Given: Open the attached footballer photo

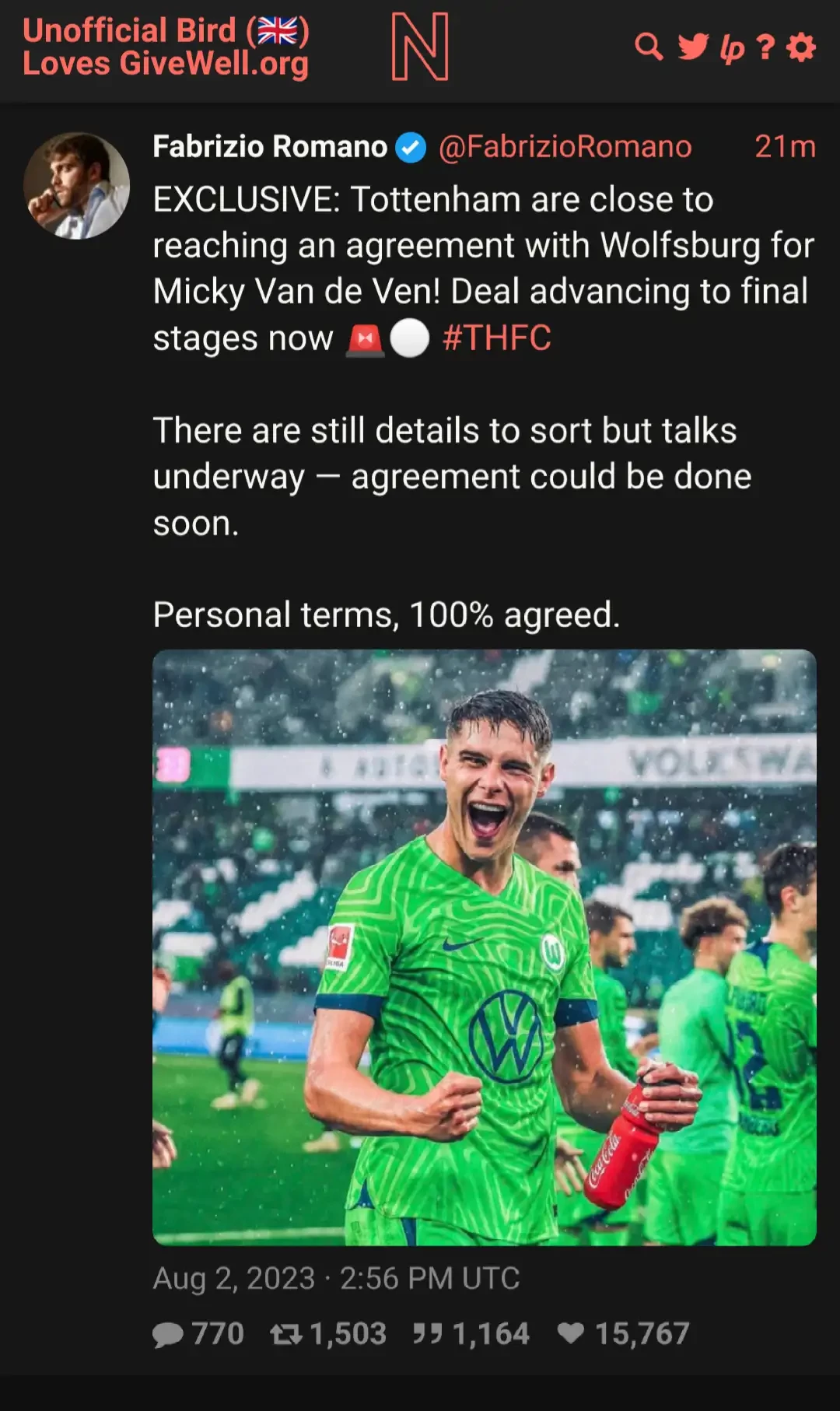Looking at the screenshot, I should tap(485, 947).
